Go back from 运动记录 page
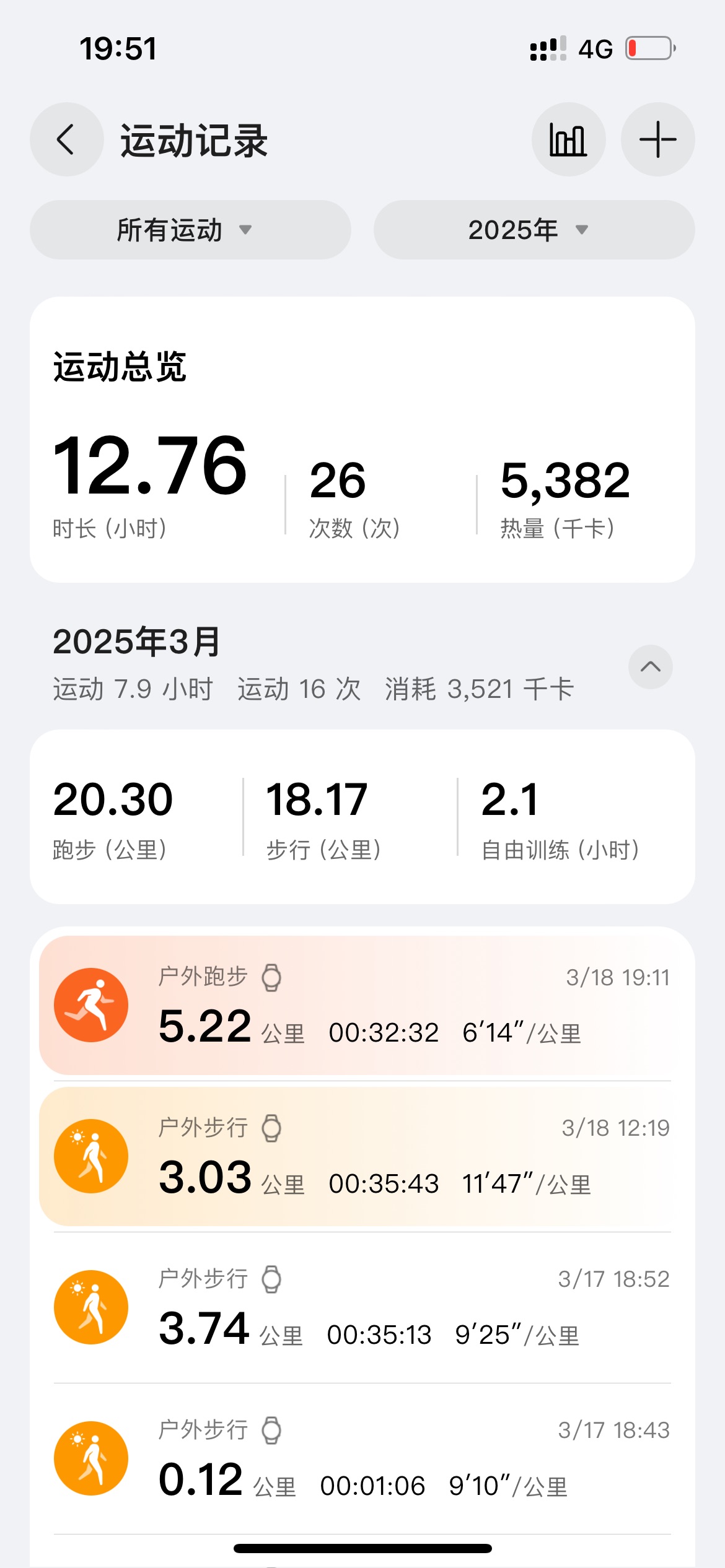725x1568 pixels. tap(66, 139)
